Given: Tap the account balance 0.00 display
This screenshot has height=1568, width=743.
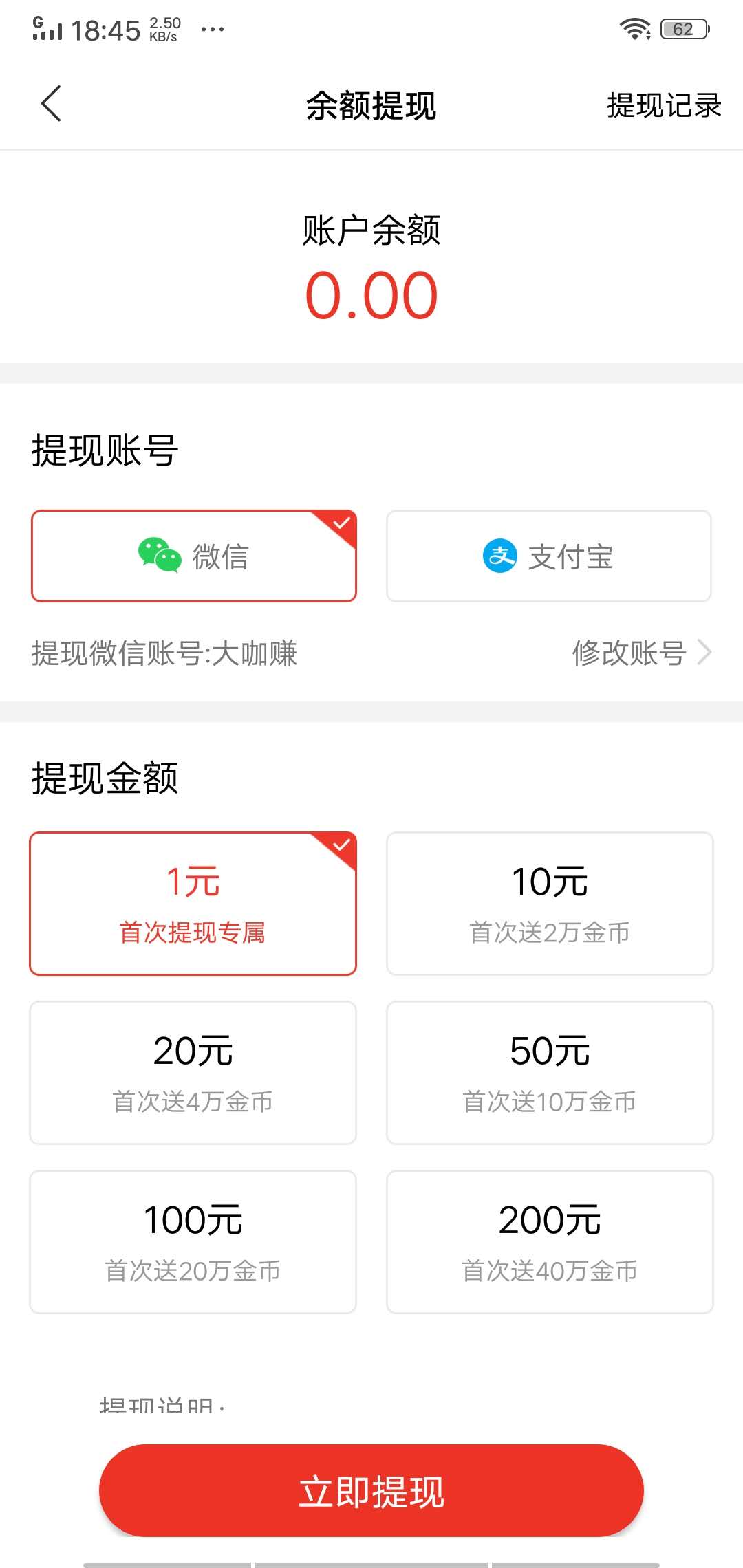Looking at the screenshot, I should [x=371, y=294].
